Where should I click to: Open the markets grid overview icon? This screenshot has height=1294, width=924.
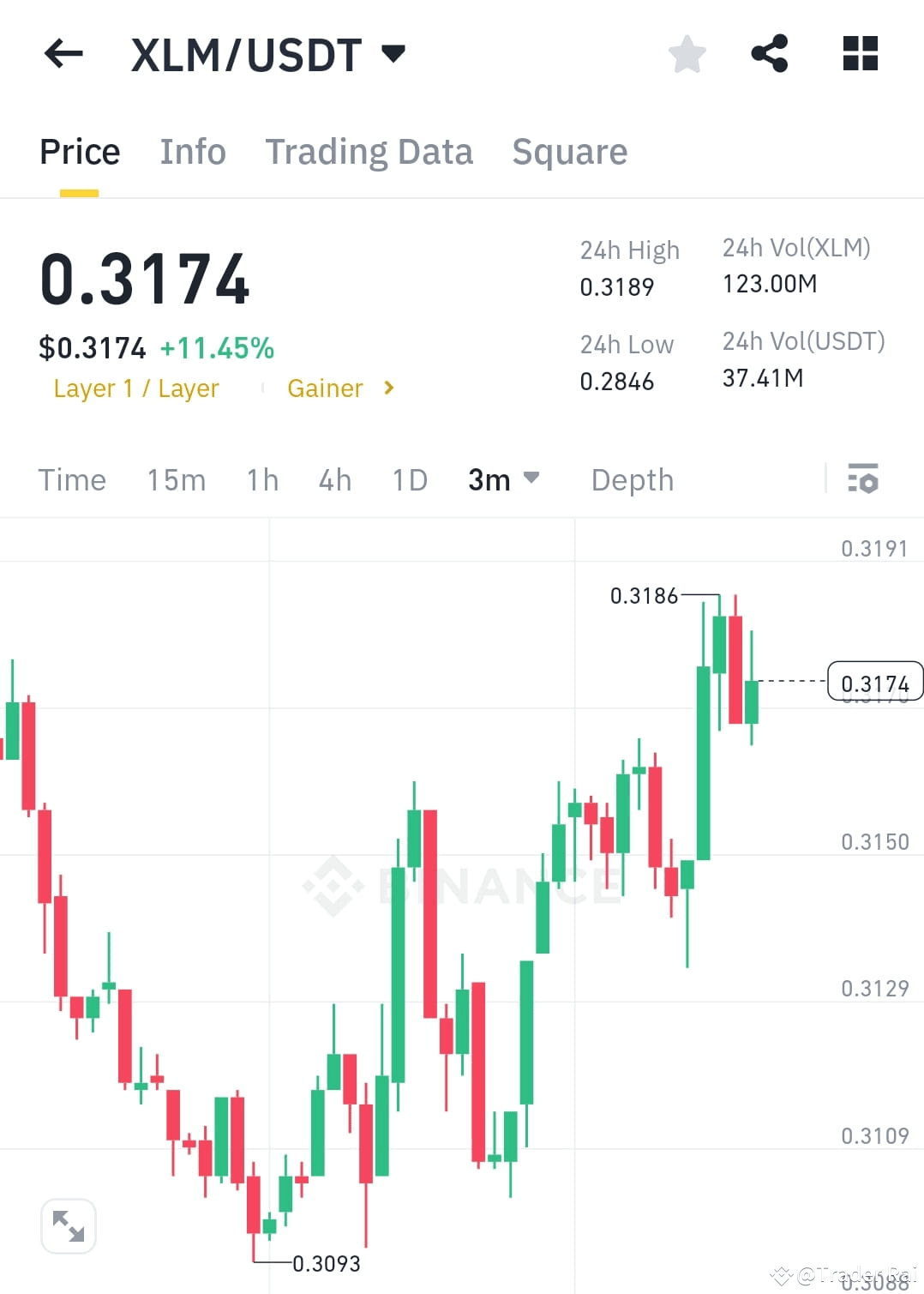[x=859, y=53]
